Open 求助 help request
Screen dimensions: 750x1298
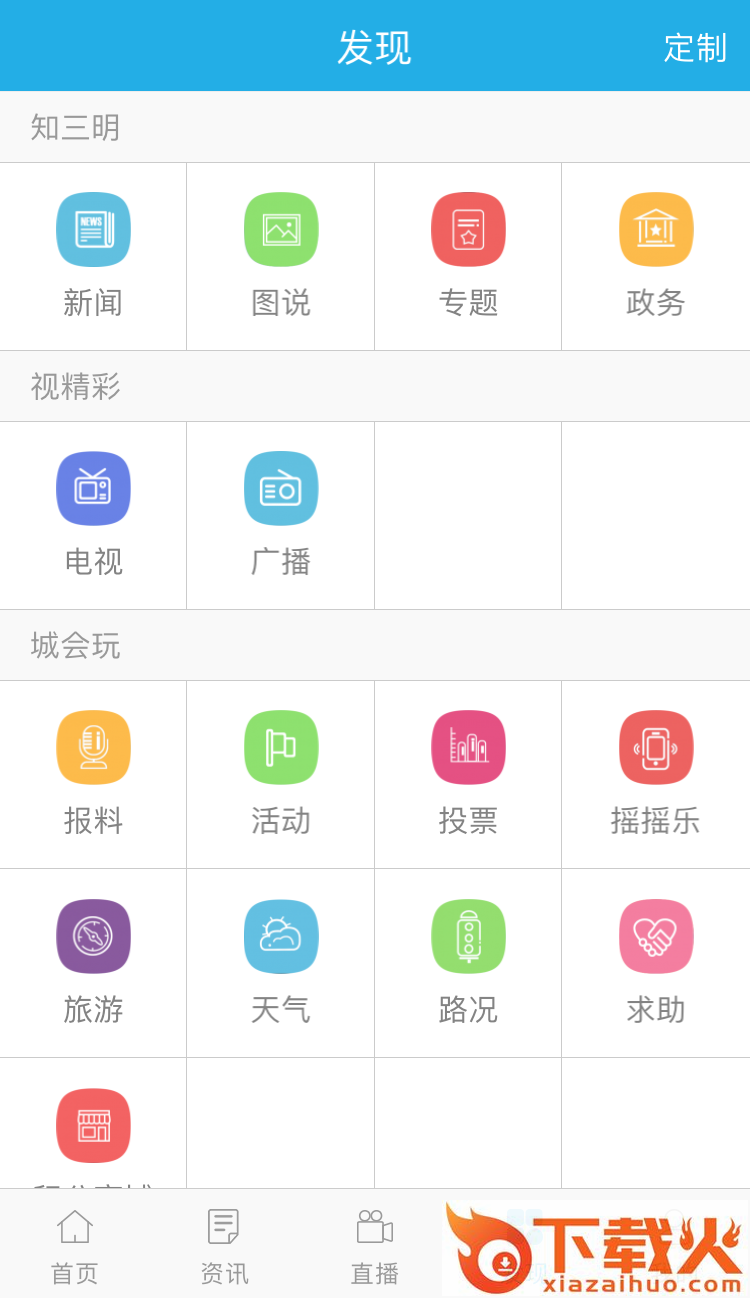point(656,962)
